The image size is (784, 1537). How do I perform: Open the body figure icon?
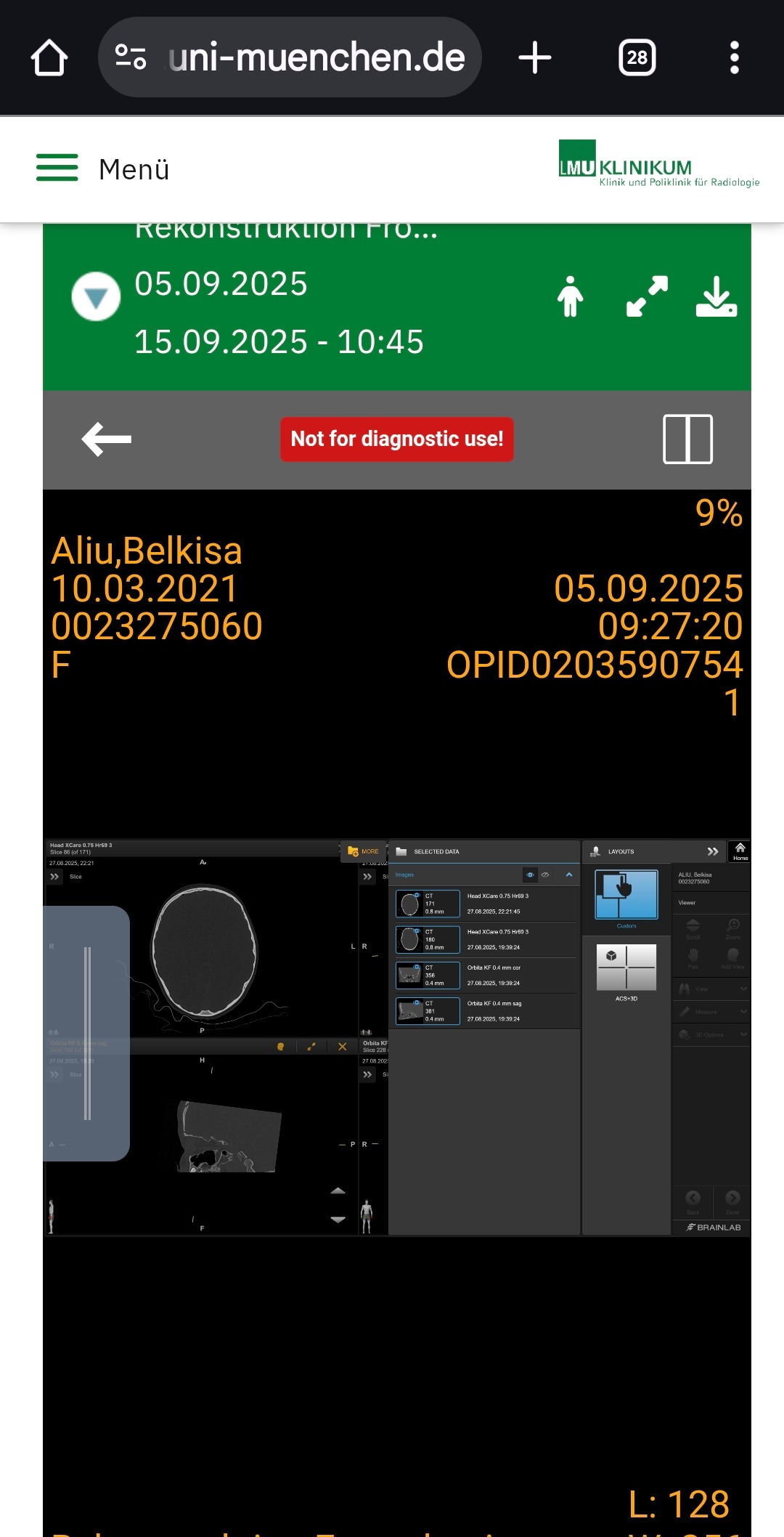pyautogui.click(x=570, y=296)
